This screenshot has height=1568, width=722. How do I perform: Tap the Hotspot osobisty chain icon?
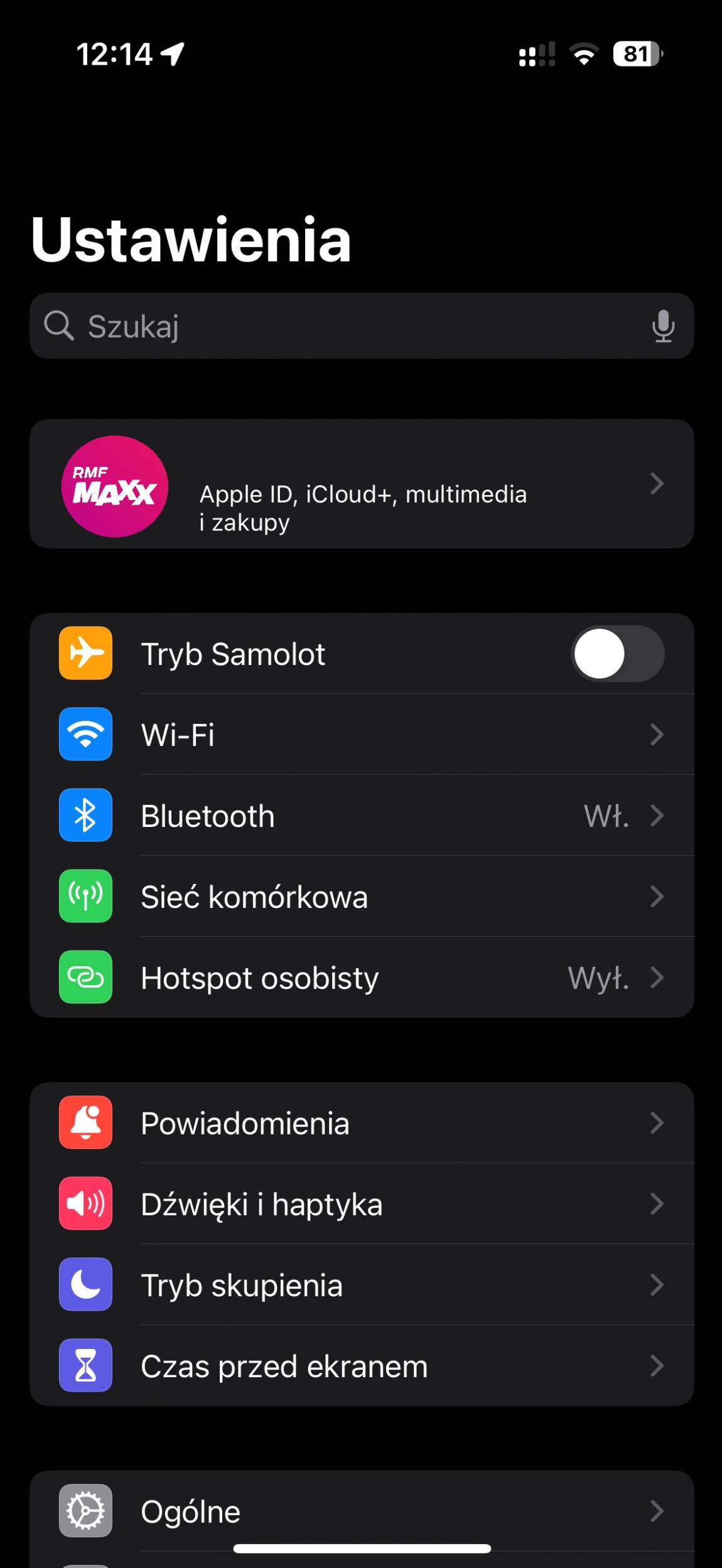85,978
